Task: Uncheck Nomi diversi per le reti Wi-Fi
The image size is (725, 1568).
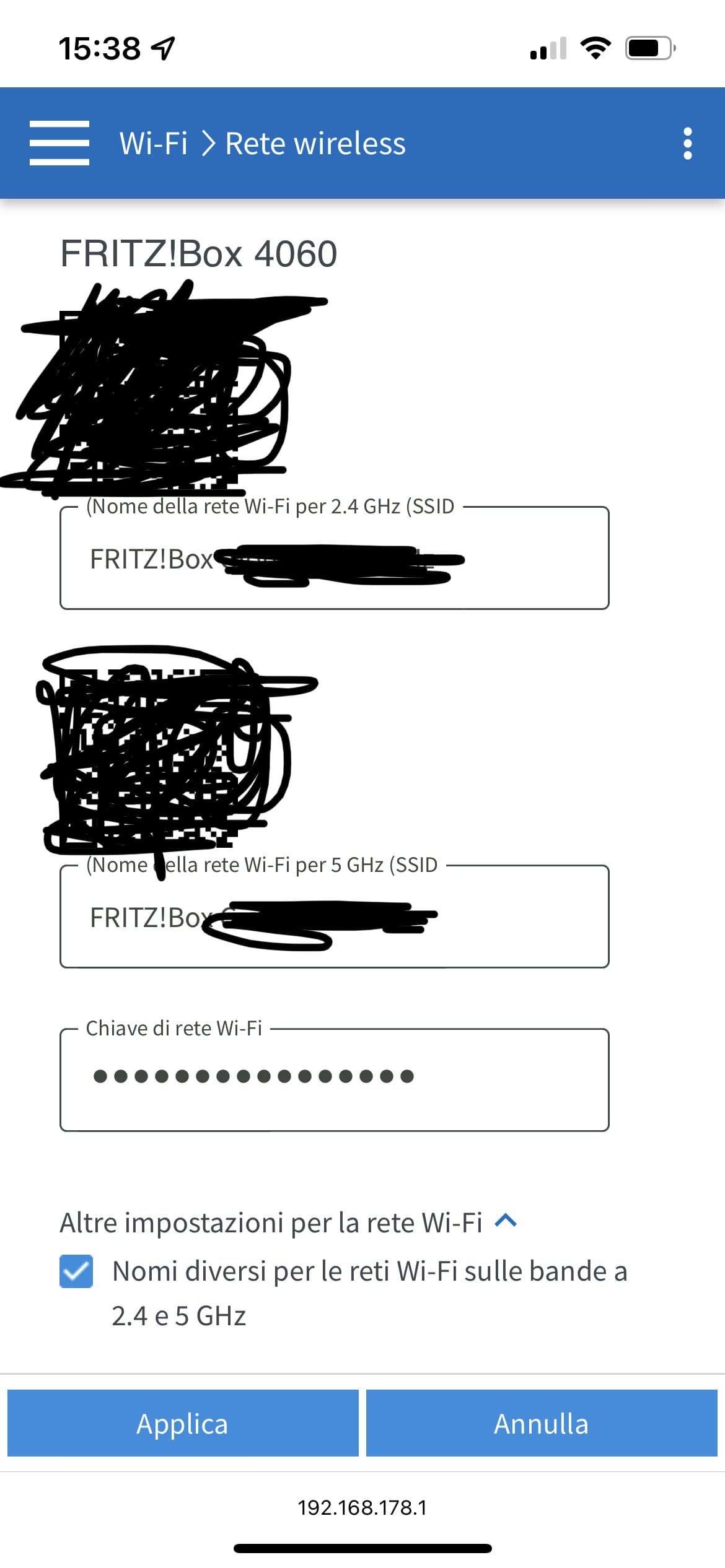Action: tap(76, 1271)
